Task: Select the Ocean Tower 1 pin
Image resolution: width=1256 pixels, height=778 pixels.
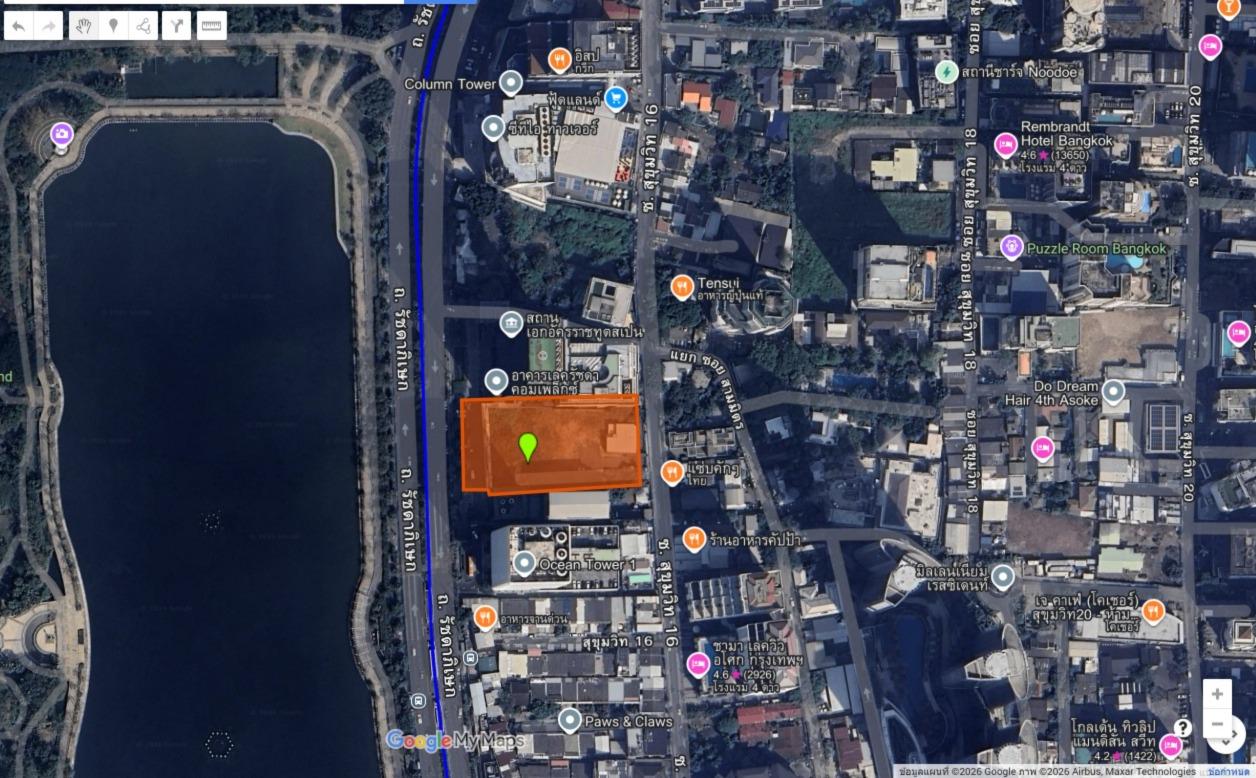Action: click(524, 564)
